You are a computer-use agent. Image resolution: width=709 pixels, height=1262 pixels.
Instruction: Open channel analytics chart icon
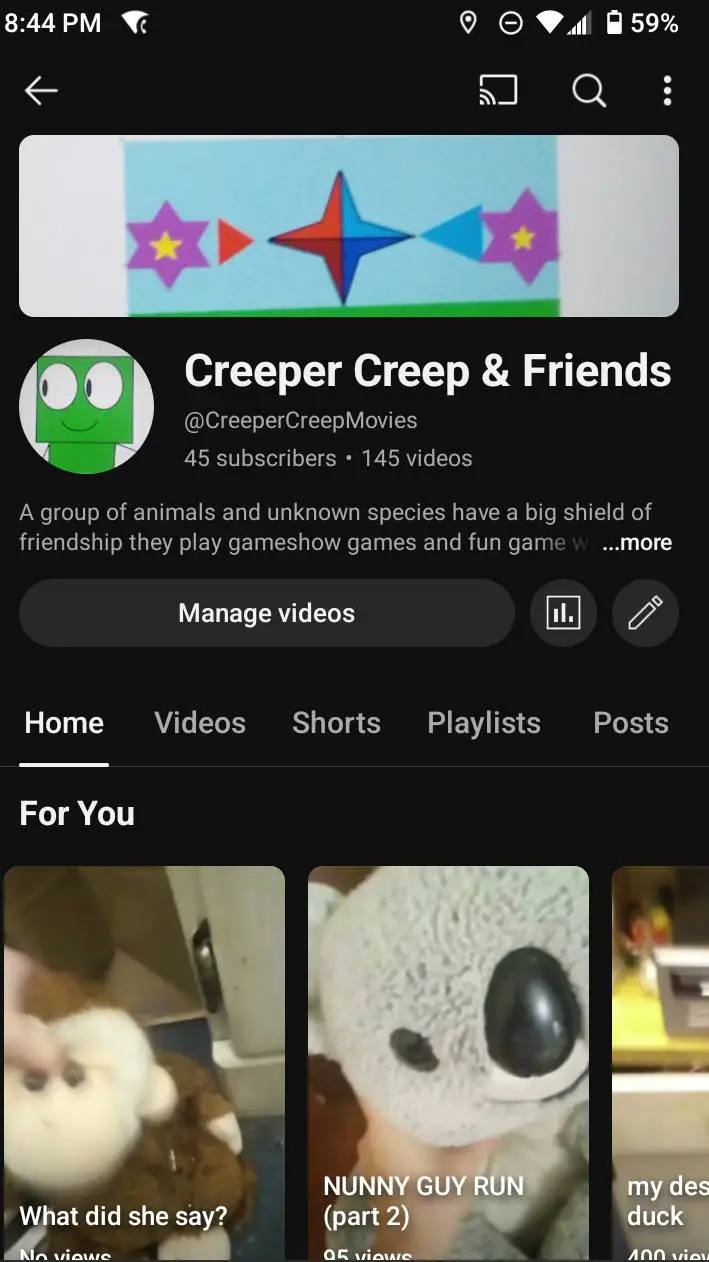[563, 613]
